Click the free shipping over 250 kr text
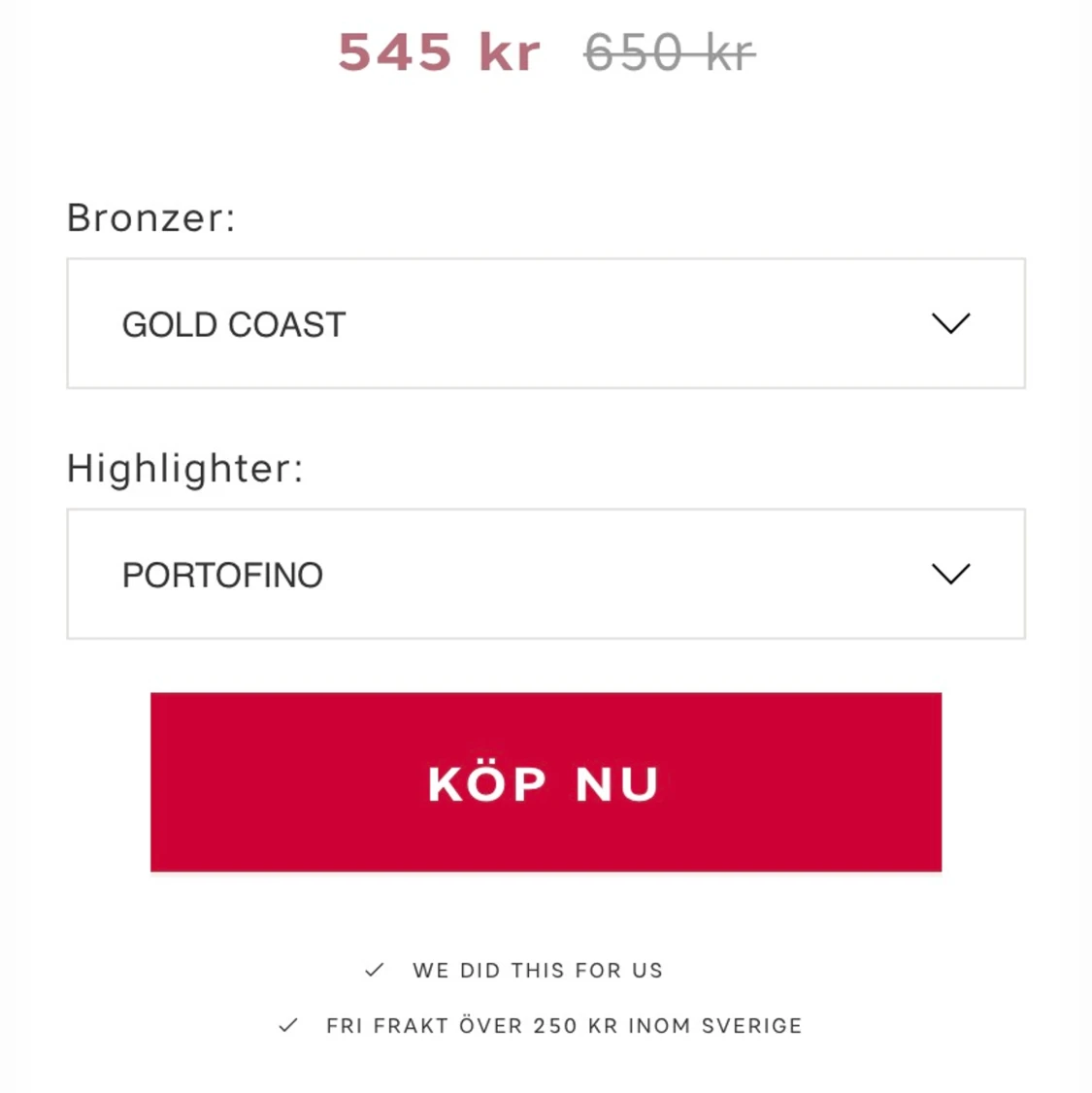Image resolution: width=1092 pixels, height=1093 pixels. pyautogui.click(x=563, y=1024)
